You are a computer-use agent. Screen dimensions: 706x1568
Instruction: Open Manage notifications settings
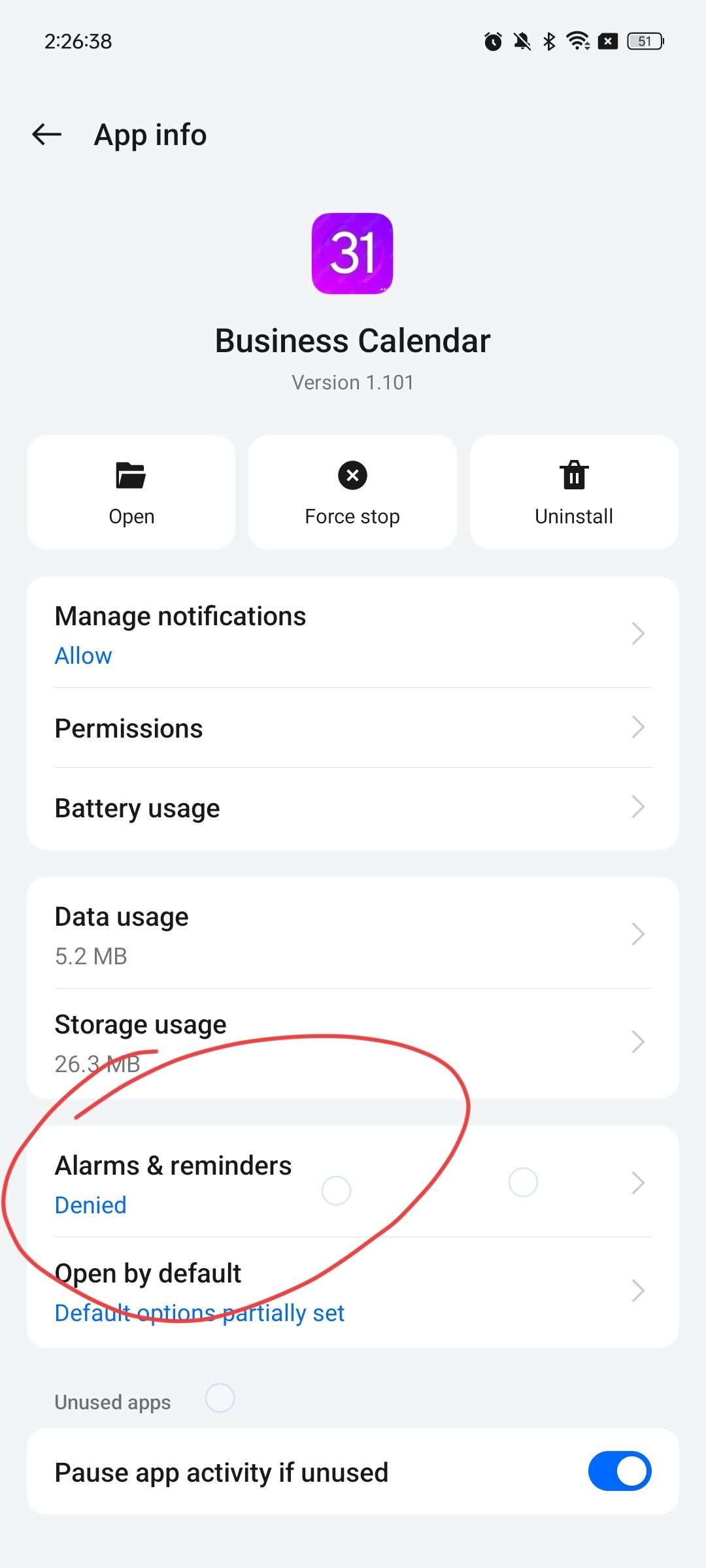353,634
